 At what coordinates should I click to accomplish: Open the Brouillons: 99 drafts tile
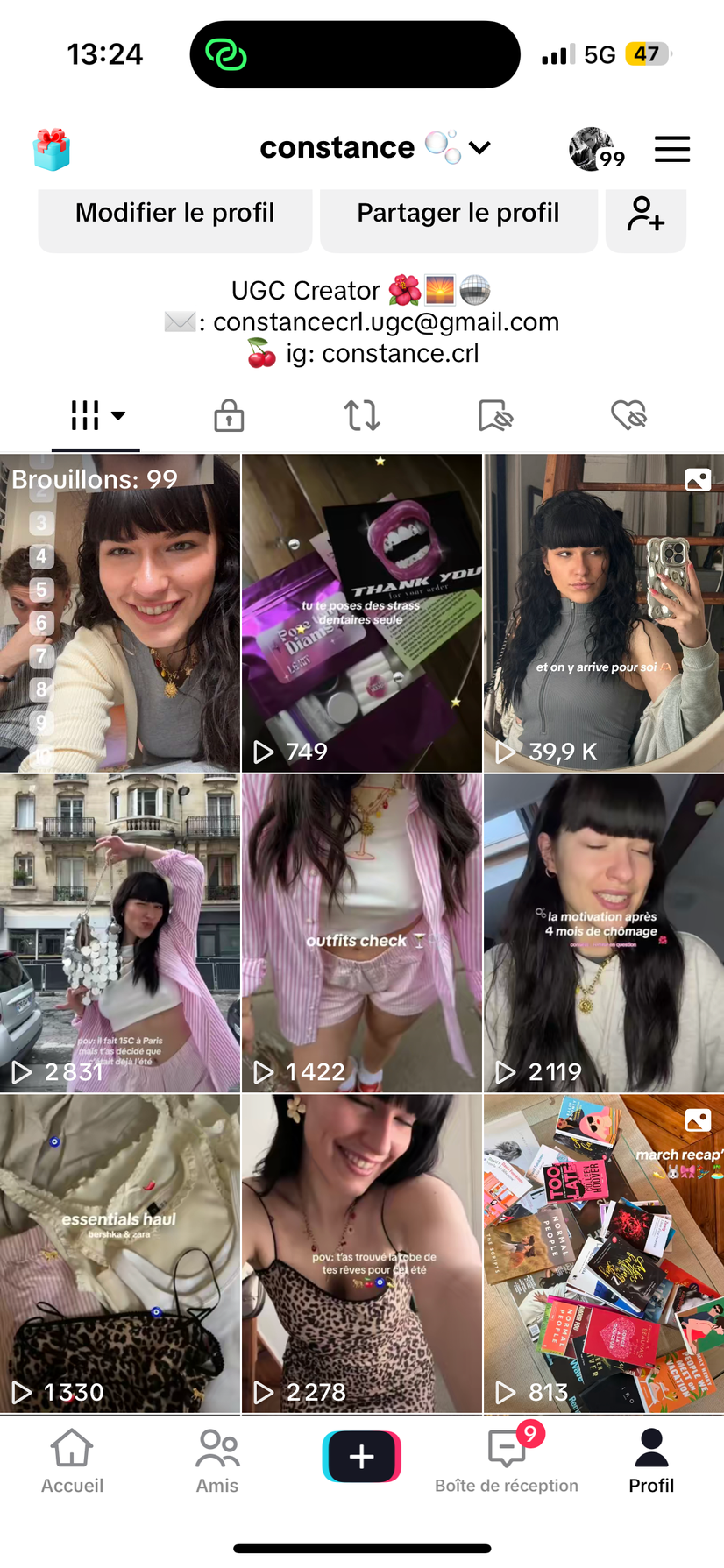[x=120, y=612]
